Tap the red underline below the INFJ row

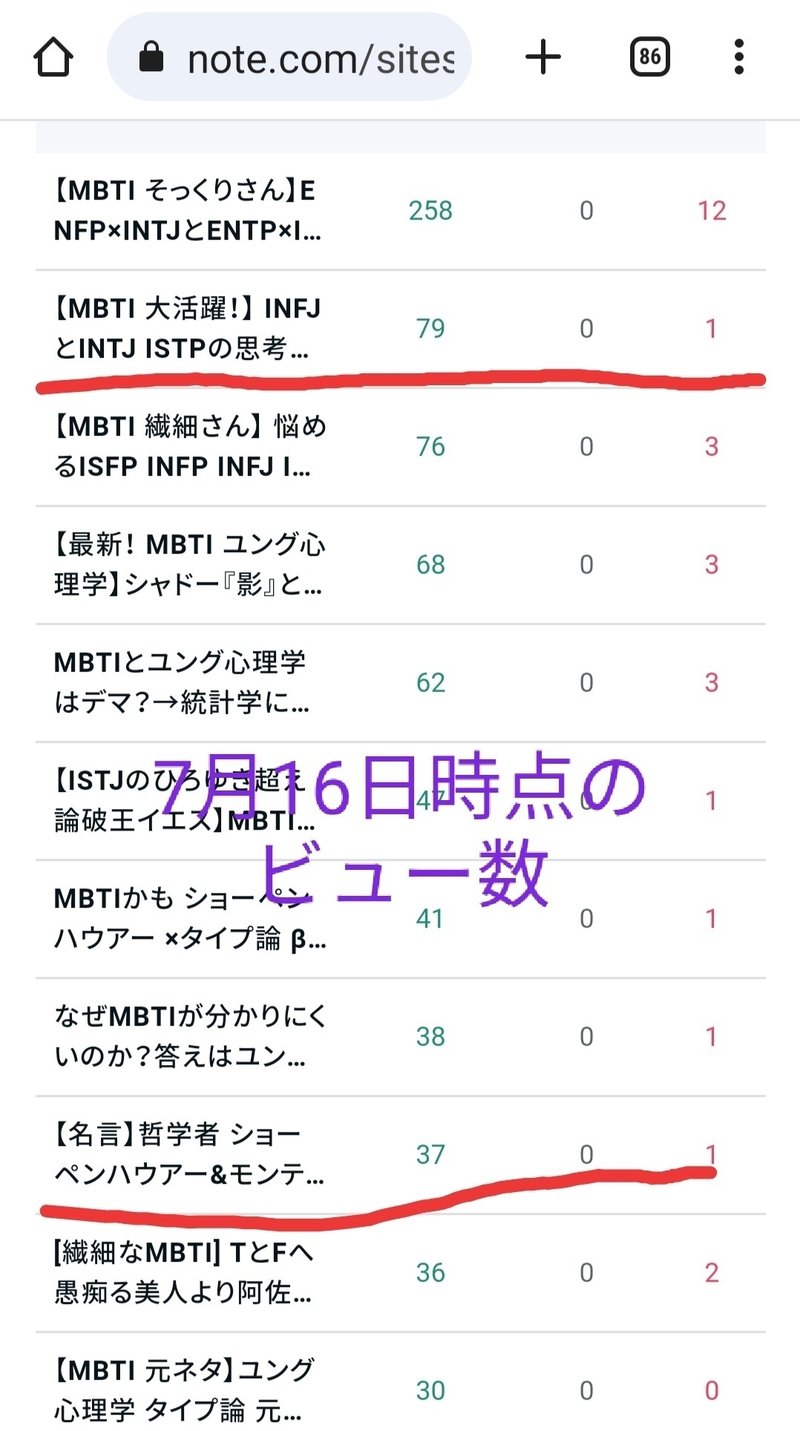[x=400, y=378]
